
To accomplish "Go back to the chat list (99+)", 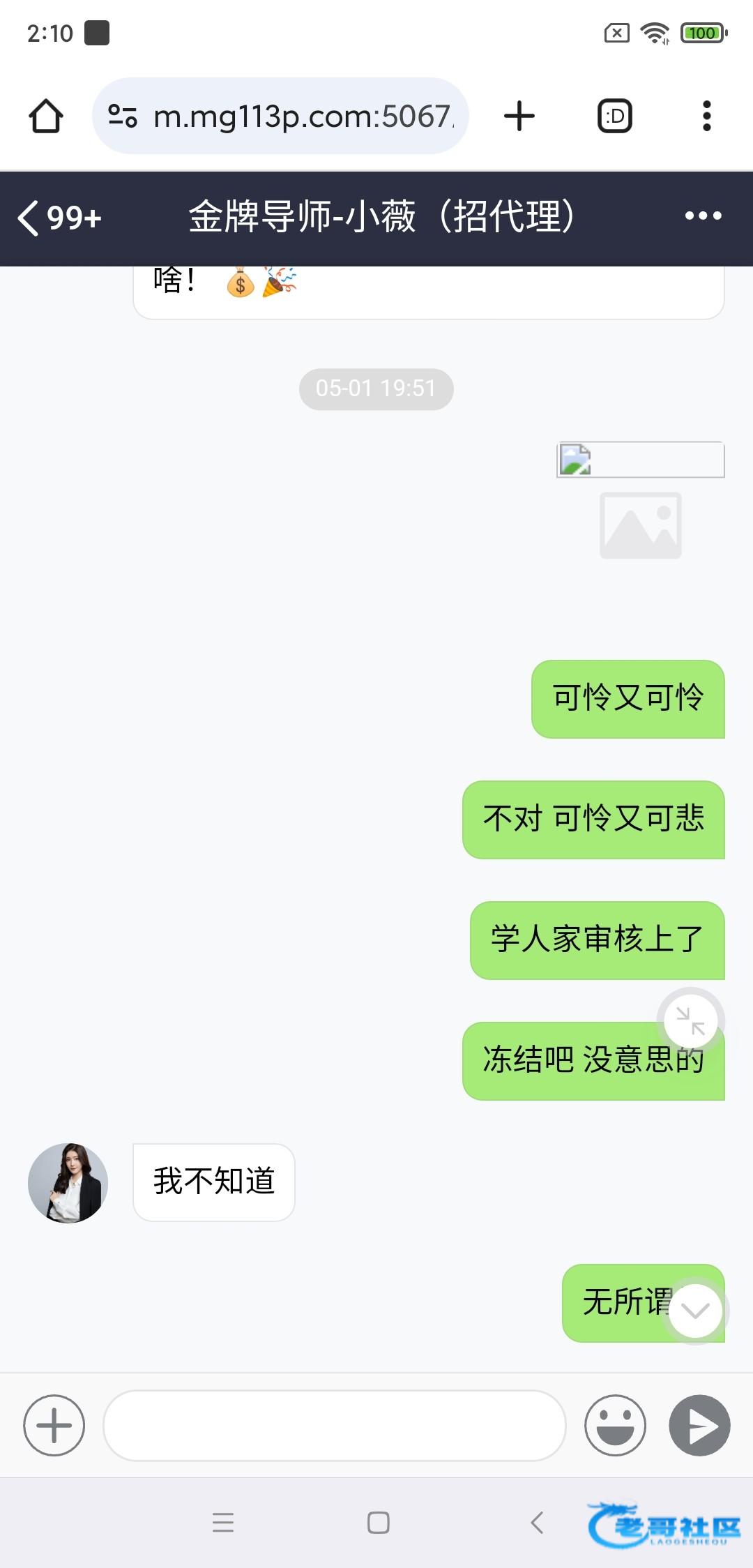I will 59,218.
